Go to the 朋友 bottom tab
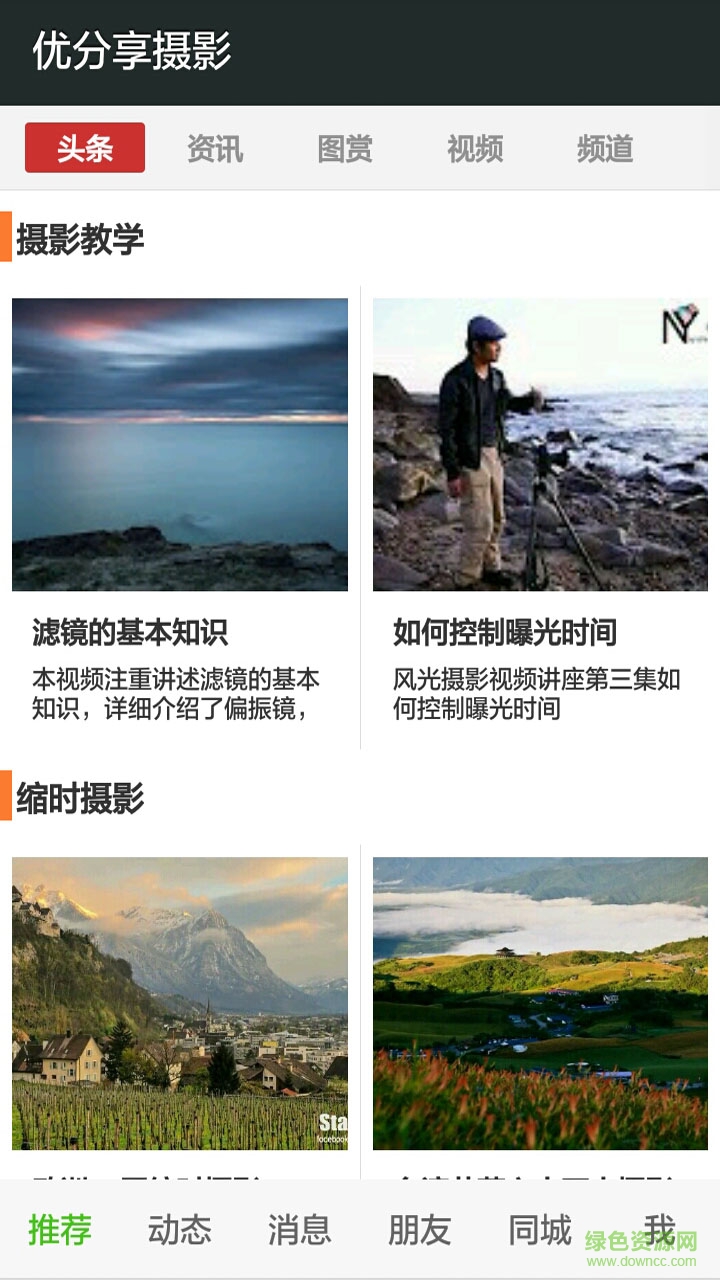 pyautogui.click(x=420, y=1230)
